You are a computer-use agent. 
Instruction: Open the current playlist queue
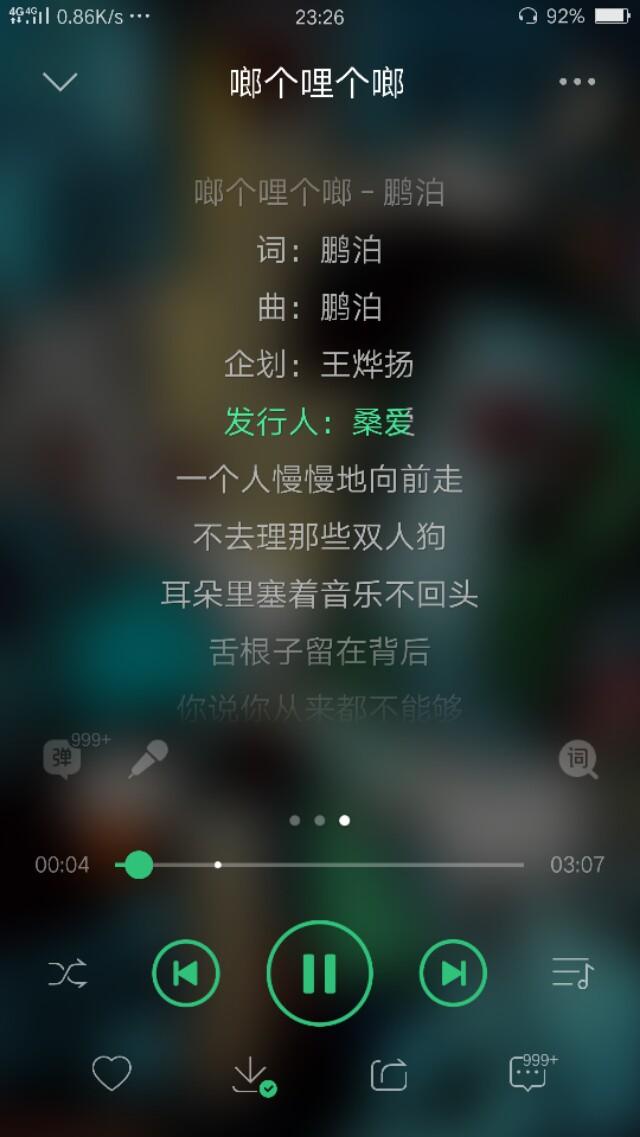pos(573,973)
